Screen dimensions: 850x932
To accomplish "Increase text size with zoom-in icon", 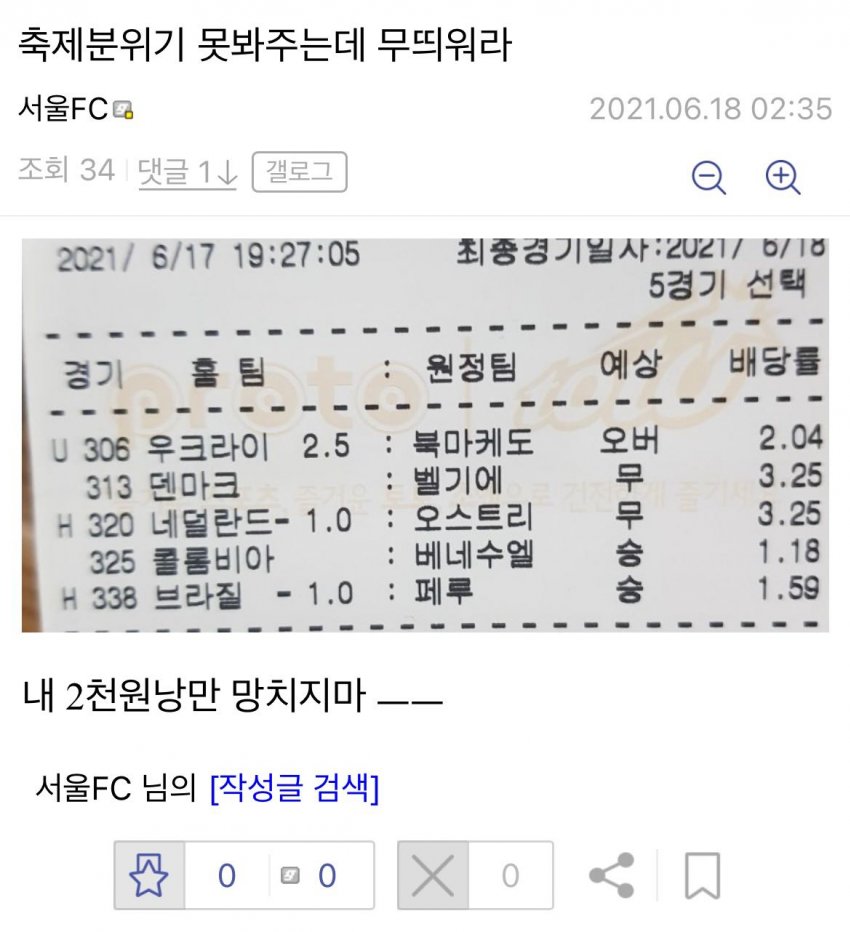I will point(782,177).
